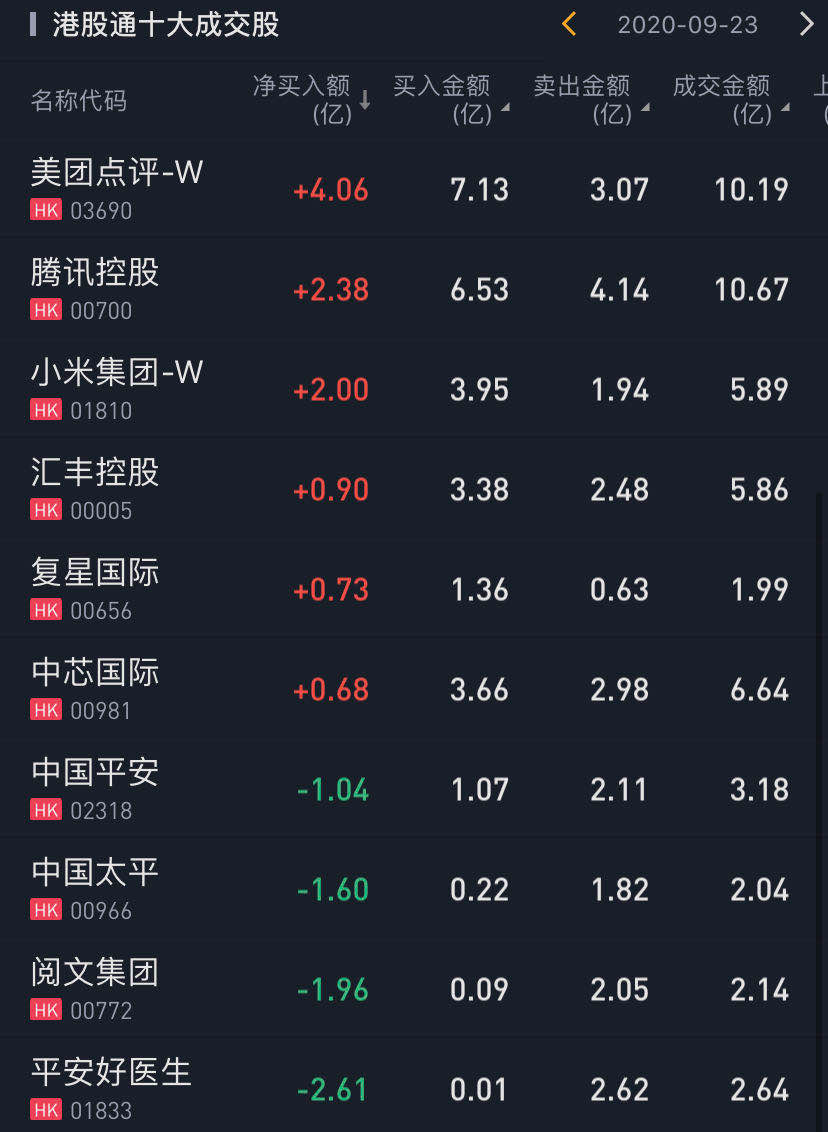Open 平安好医生 stock details
This screenshot has width=828, height=1132.
pos(111,1072)
